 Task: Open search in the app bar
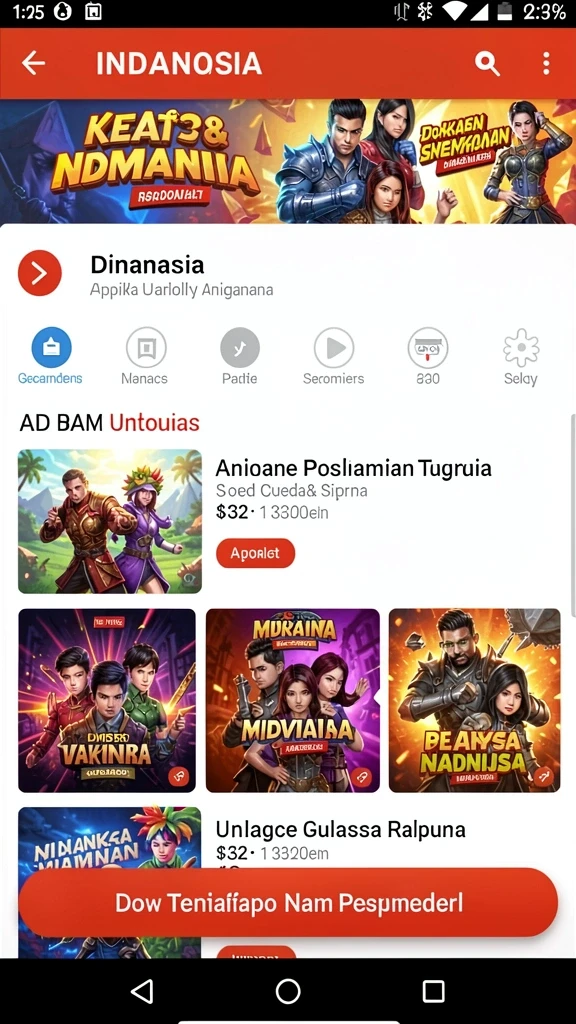(487, 63)
